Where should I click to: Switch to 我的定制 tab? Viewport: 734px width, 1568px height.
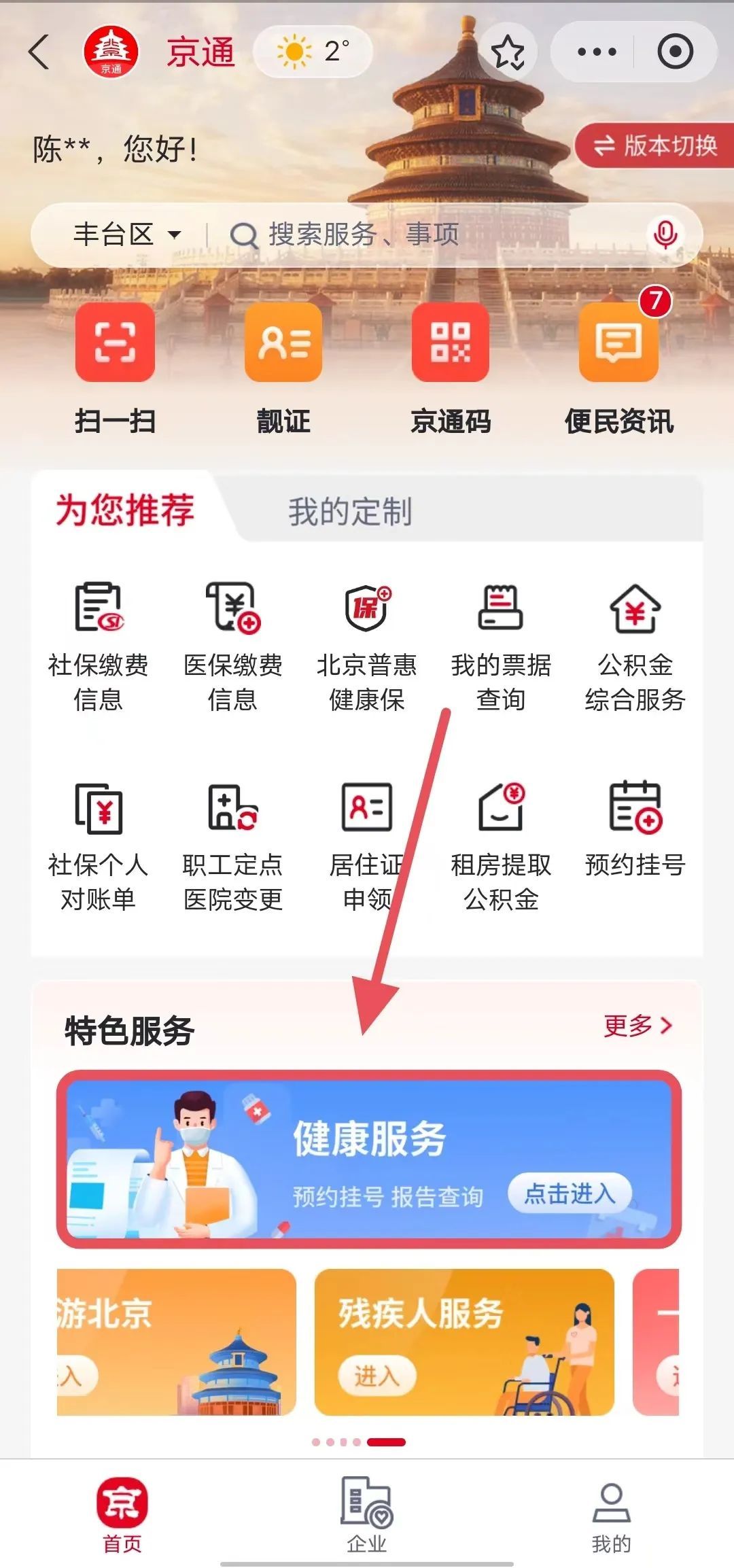click(x=350, y=512)
